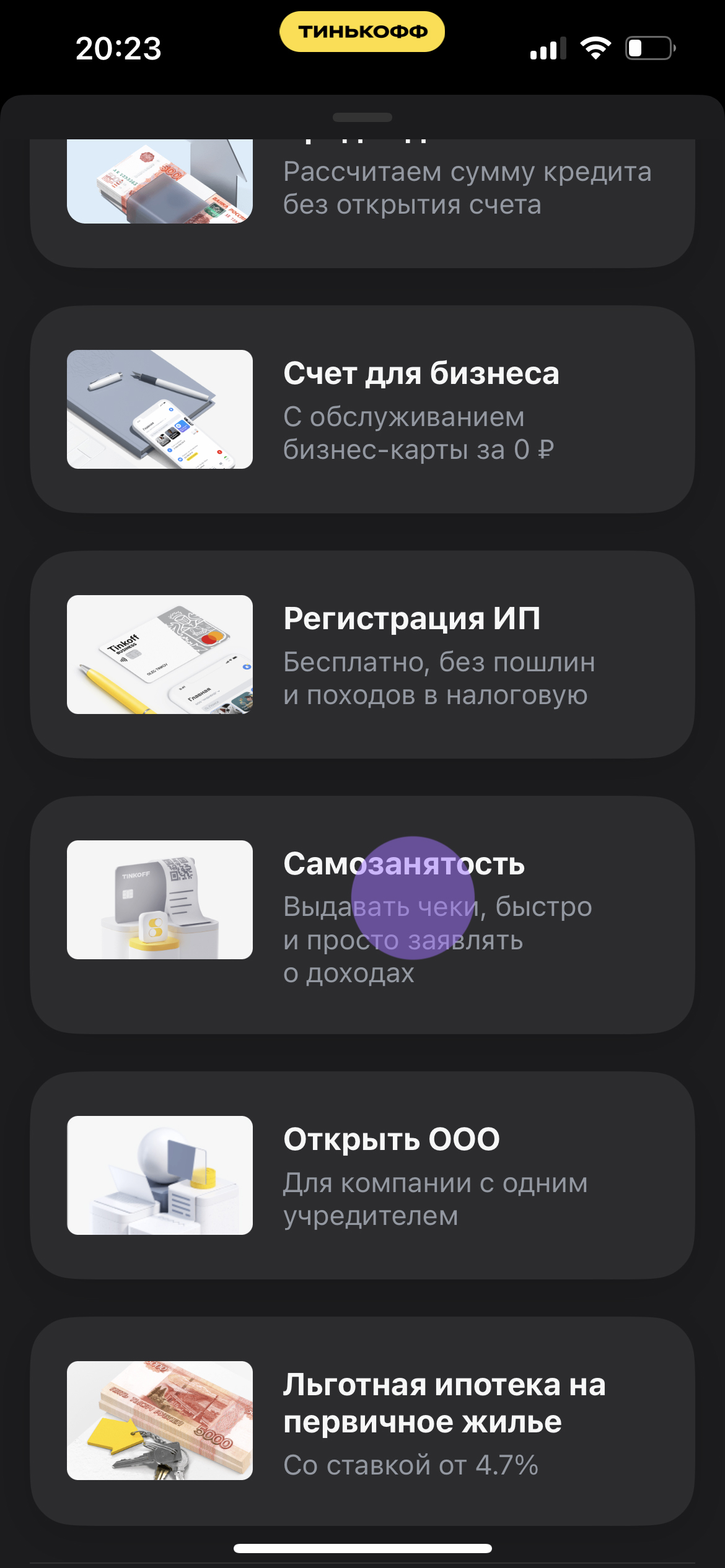Viewport: 725px width, 1568px height.
Task: Open Счет для бизнеса card
Action: tap(362, 409)
